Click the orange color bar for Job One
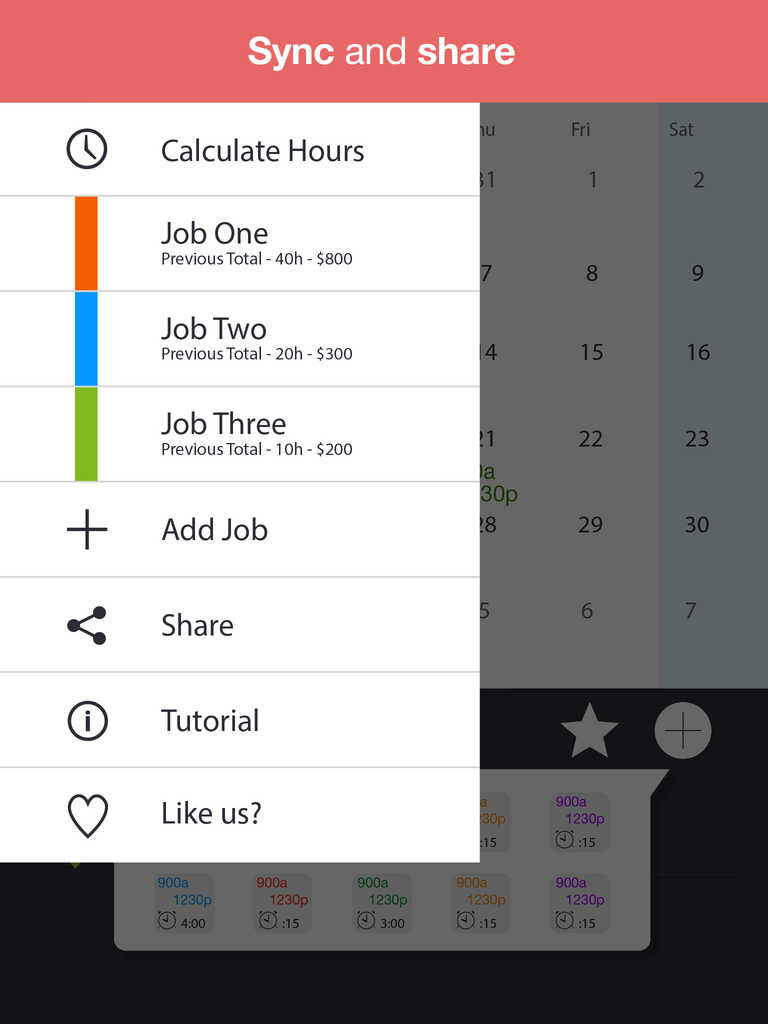768x1024 pixels. [x=86, y=243]
